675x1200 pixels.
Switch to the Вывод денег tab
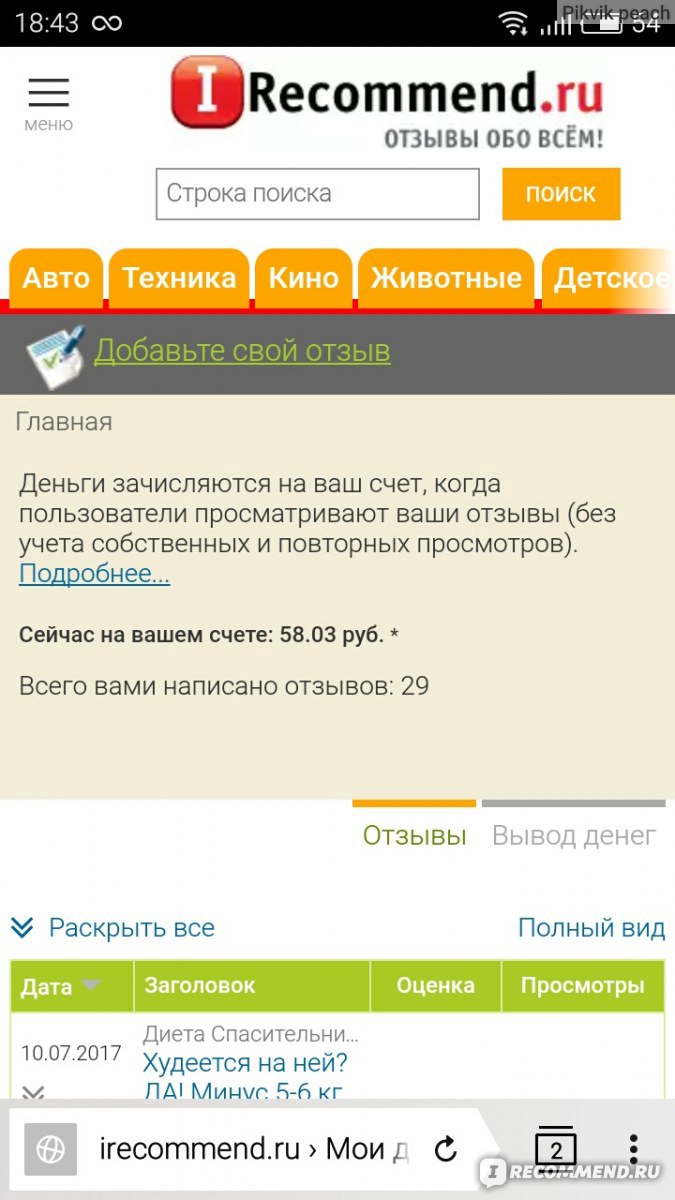tap(574, 836)
